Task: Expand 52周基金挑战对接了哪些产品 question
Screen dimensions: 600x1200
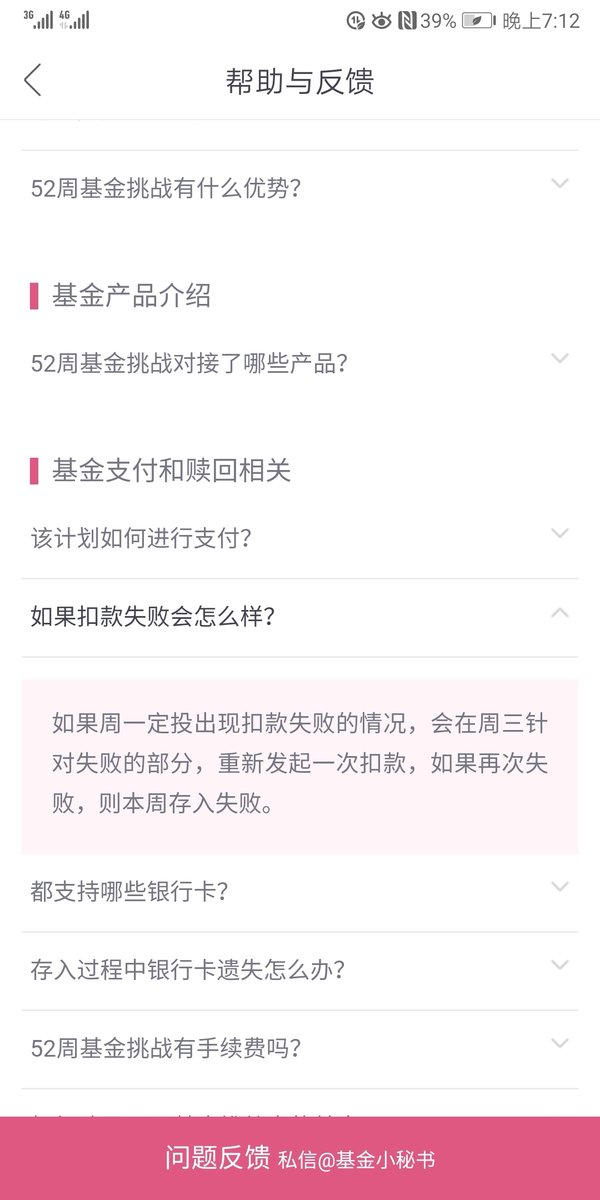Action: click(300, 362)
